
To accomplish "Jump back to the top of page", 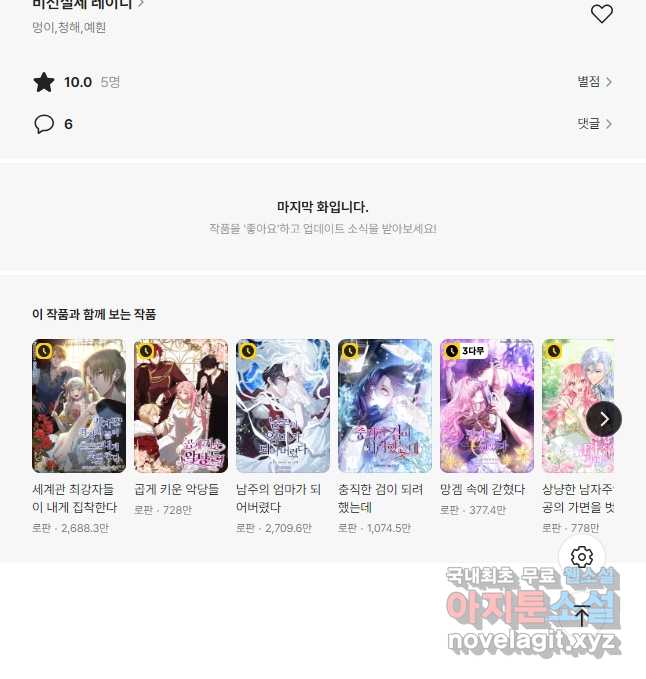I will (582, 614).
